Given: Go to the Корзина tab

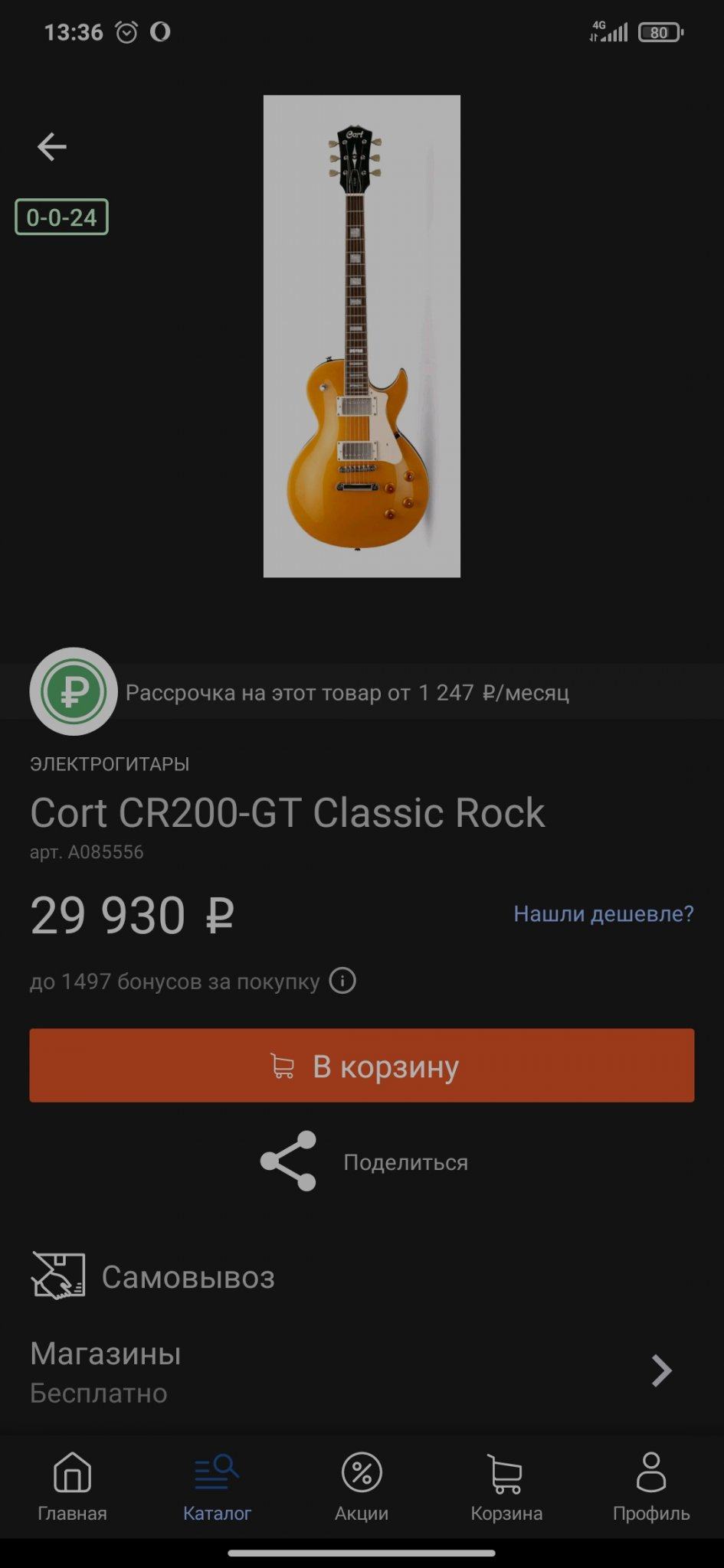Looking at the screenshot, I should 506,1487.
